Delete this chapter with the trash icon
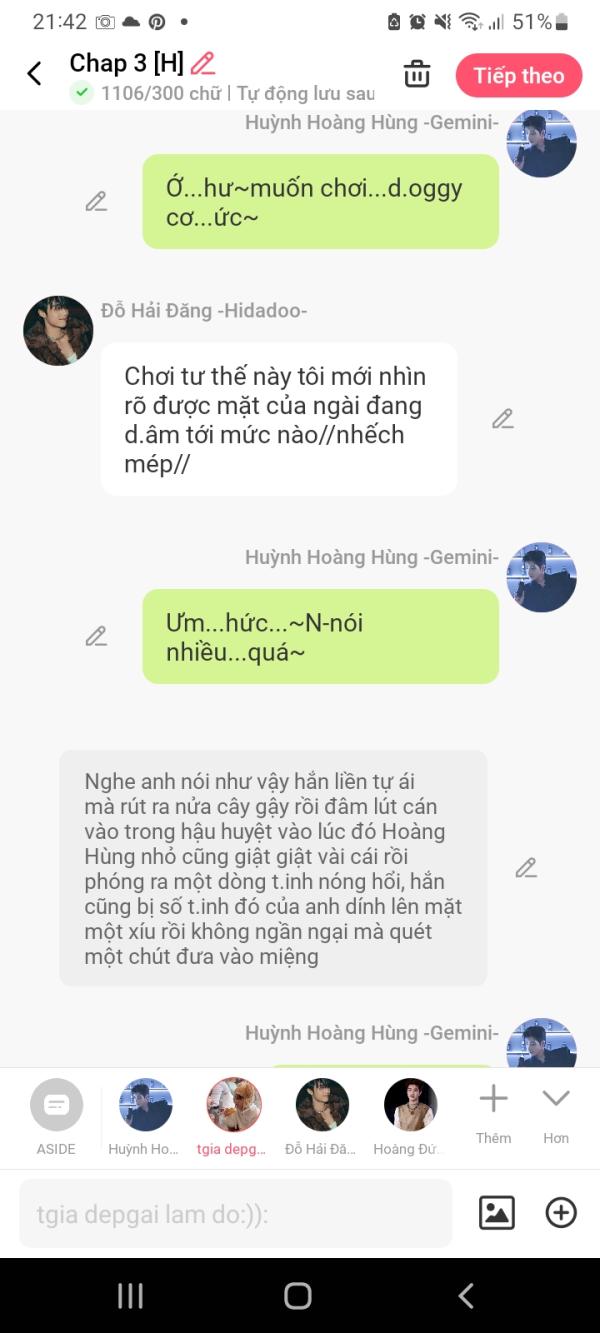600x1333 pixels. tap(417, 74)
